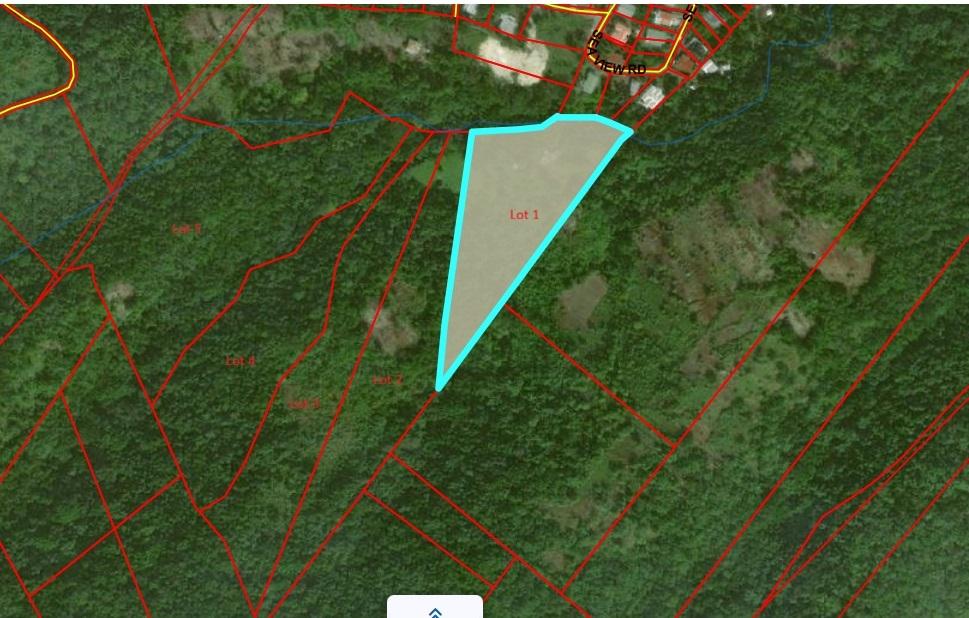The image size is (969, 618).
Task: Expand the bottom panel with the up chevron
Action: [435, 610]
